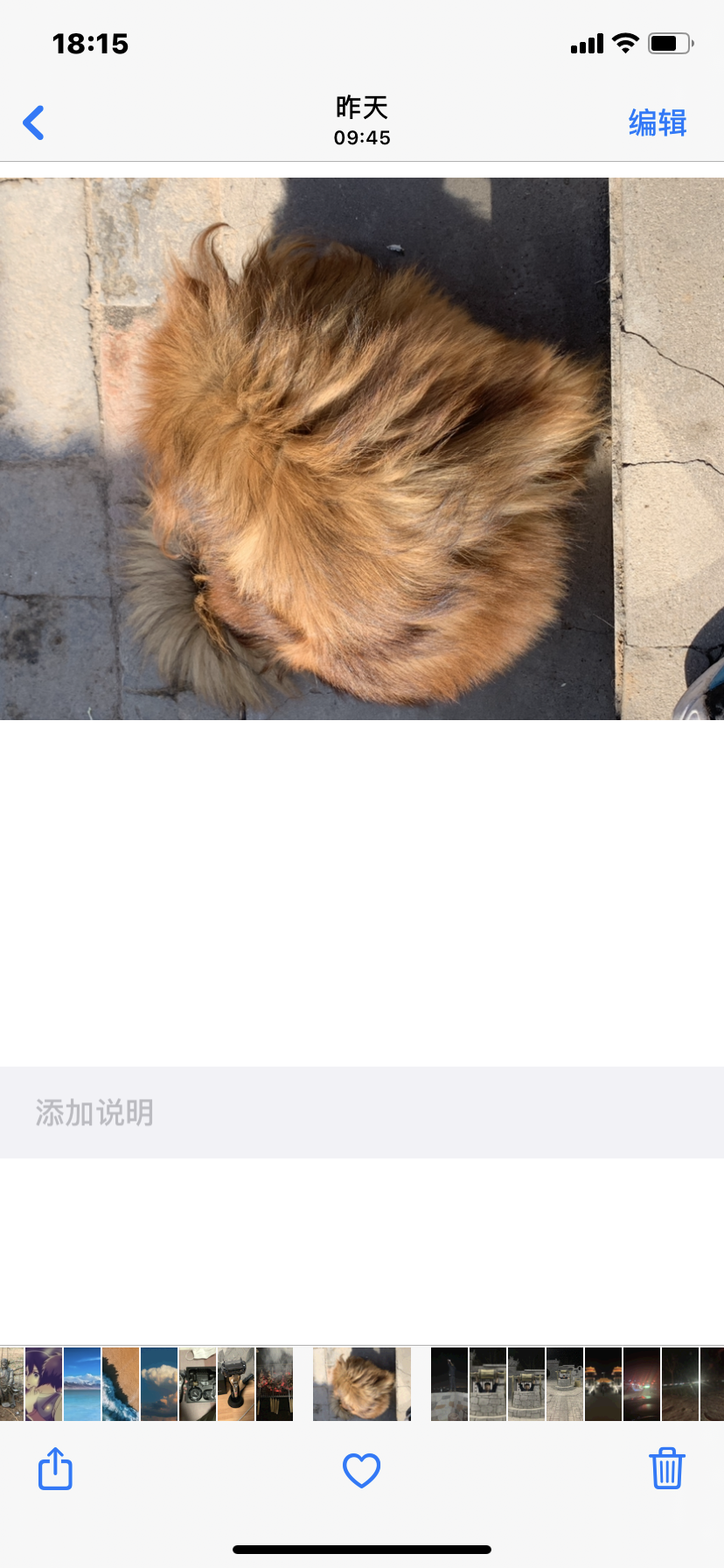Tap the 添加说明 caption field
This screenshot has height=1568, width=724.
[x=360, y=1112]
